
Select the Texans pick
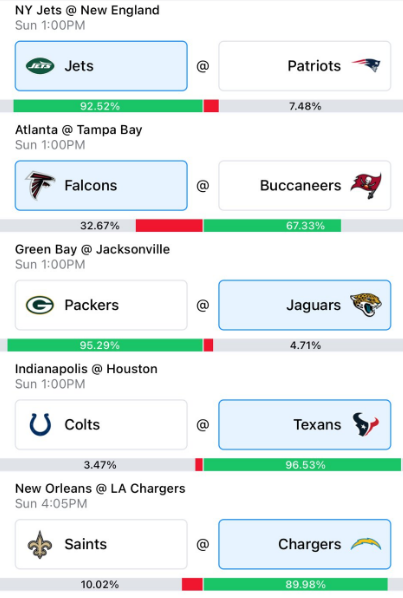click(x=305, y=424)
